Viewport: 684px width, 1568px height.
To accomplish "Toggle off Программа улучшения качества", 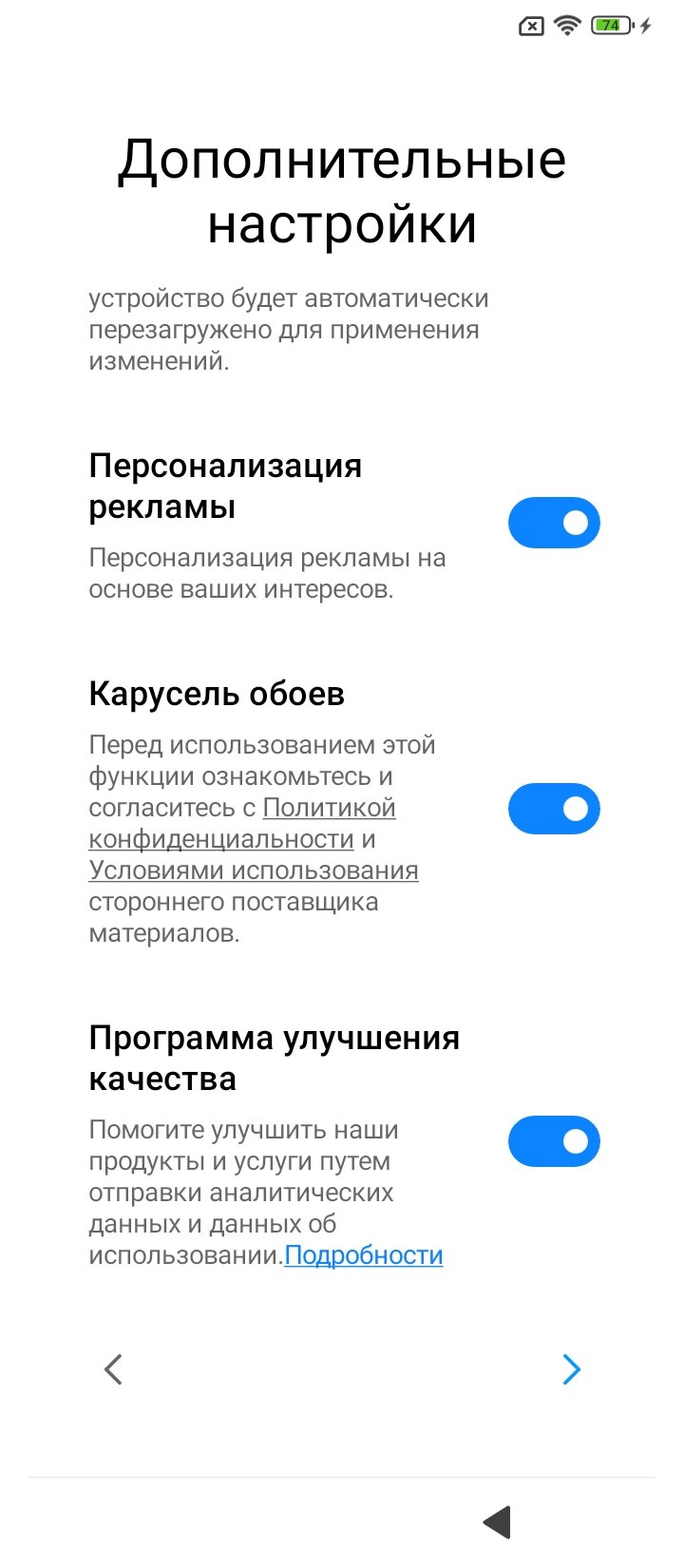I will click(x=554, y=1141).
